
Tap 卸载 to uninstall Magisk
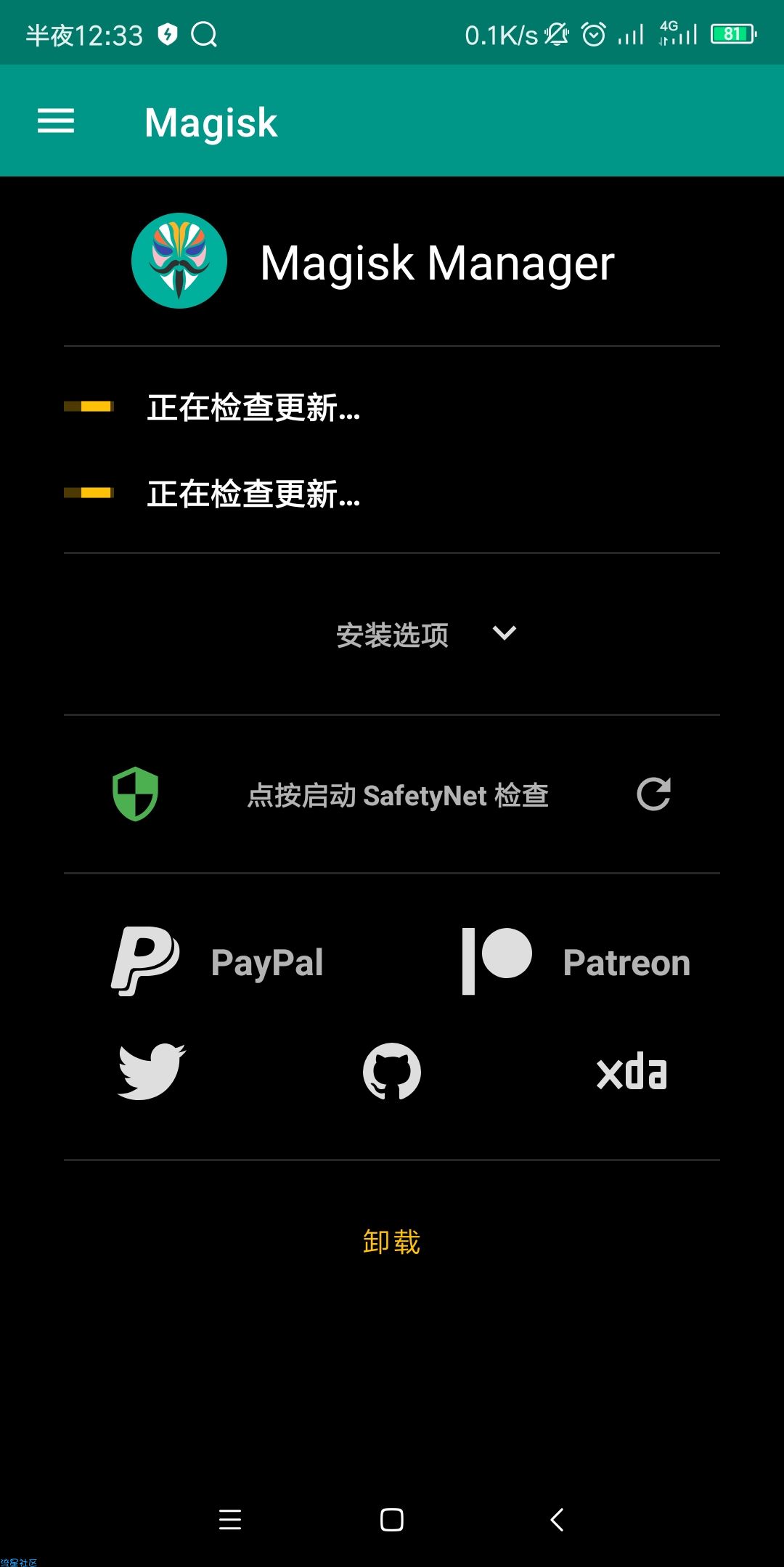pos(392,1242)
